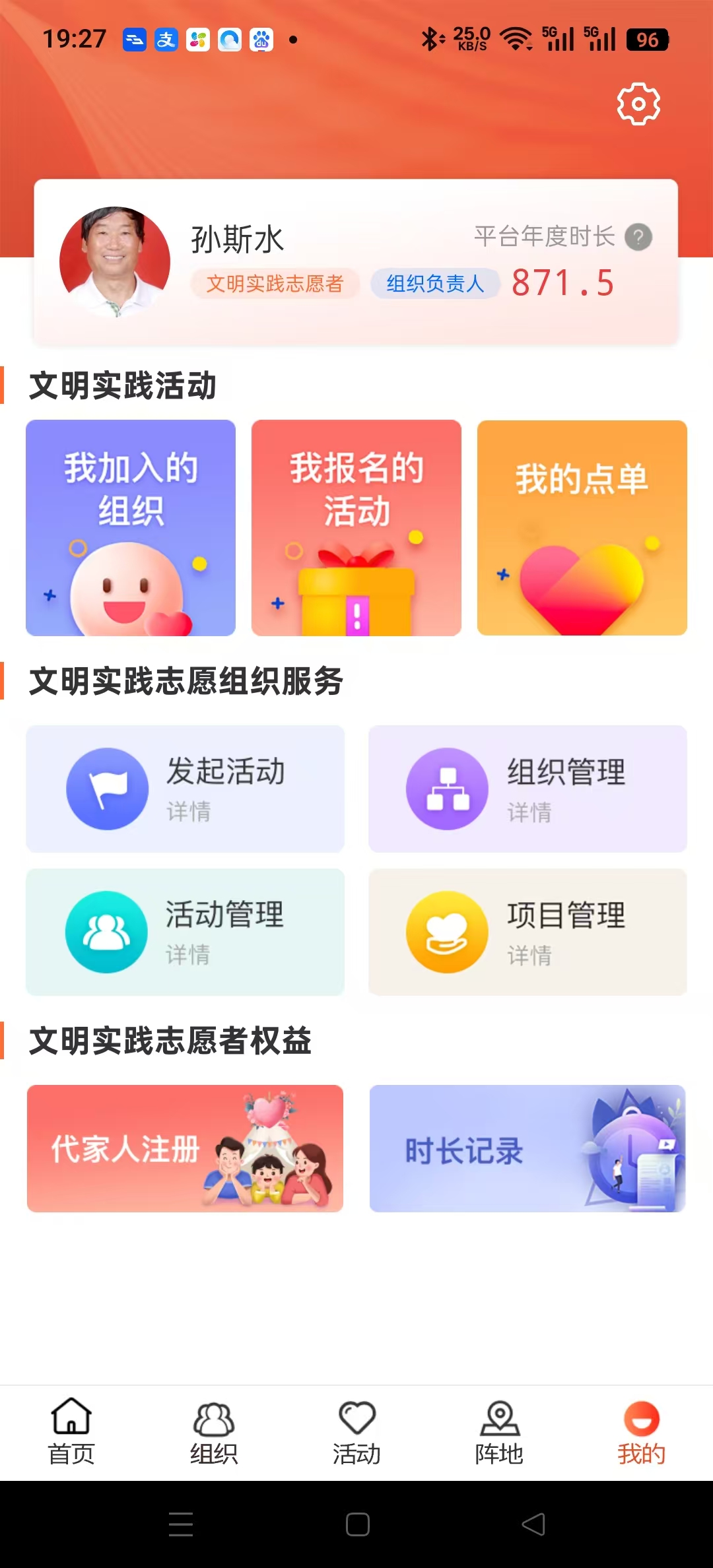
Task: Switch to the 活动 tab
Action: tap(356, 1431)
